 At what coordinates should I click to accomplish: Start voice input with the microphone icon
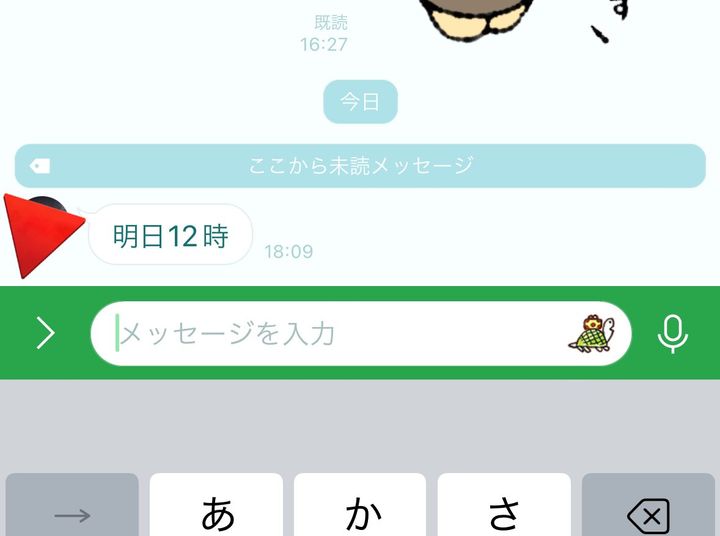(x=673, y=333)
